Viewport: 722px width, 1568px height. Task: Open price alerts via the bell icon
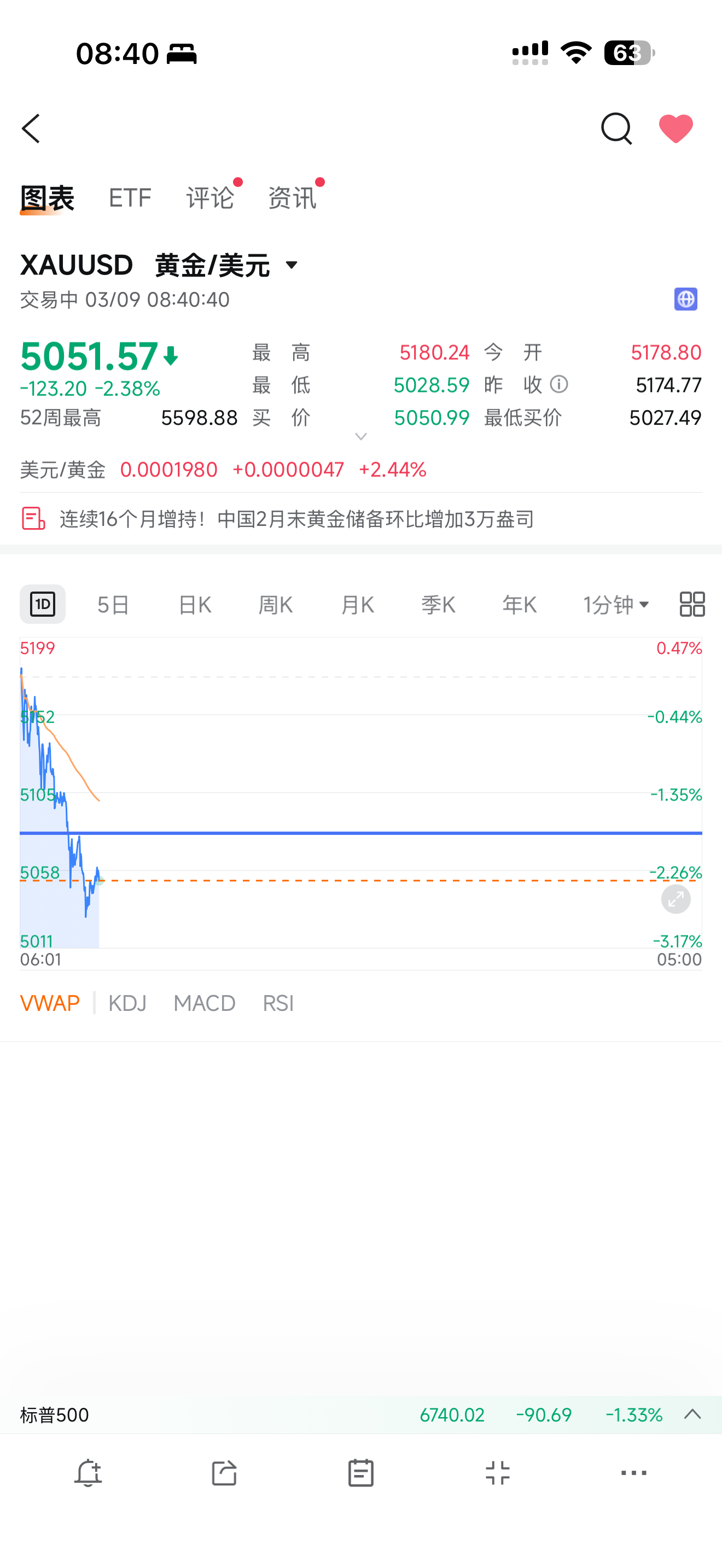90,1472
